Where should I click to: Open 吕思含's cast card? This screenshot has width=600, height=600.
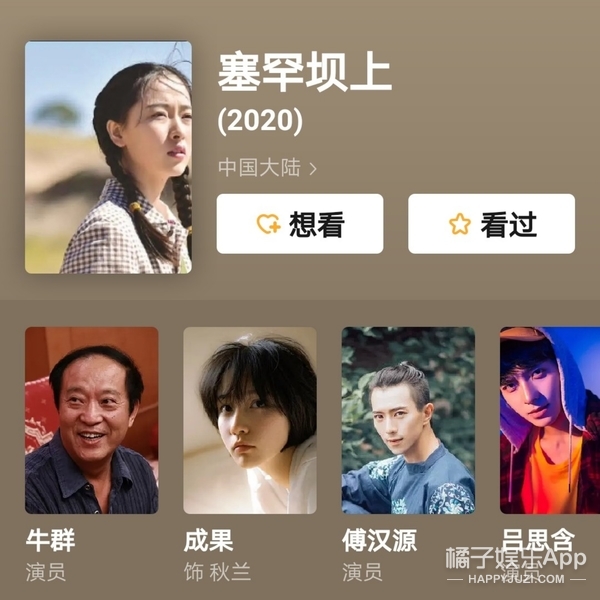pyautogui.click(x=549, y=420)
